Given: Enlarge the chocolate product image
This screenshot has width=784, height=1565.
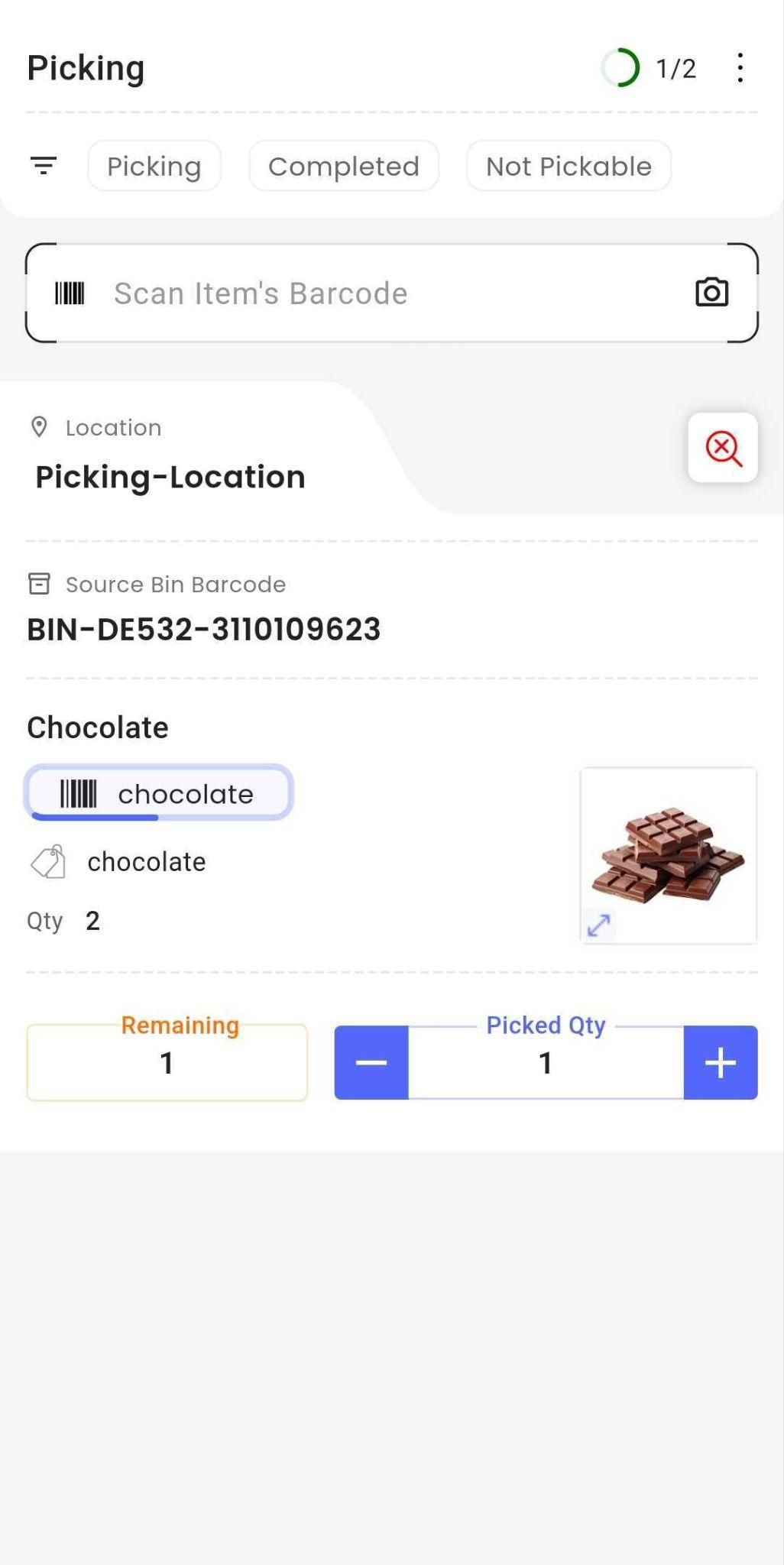Looking at the screenshot, I should pos(599,925).
